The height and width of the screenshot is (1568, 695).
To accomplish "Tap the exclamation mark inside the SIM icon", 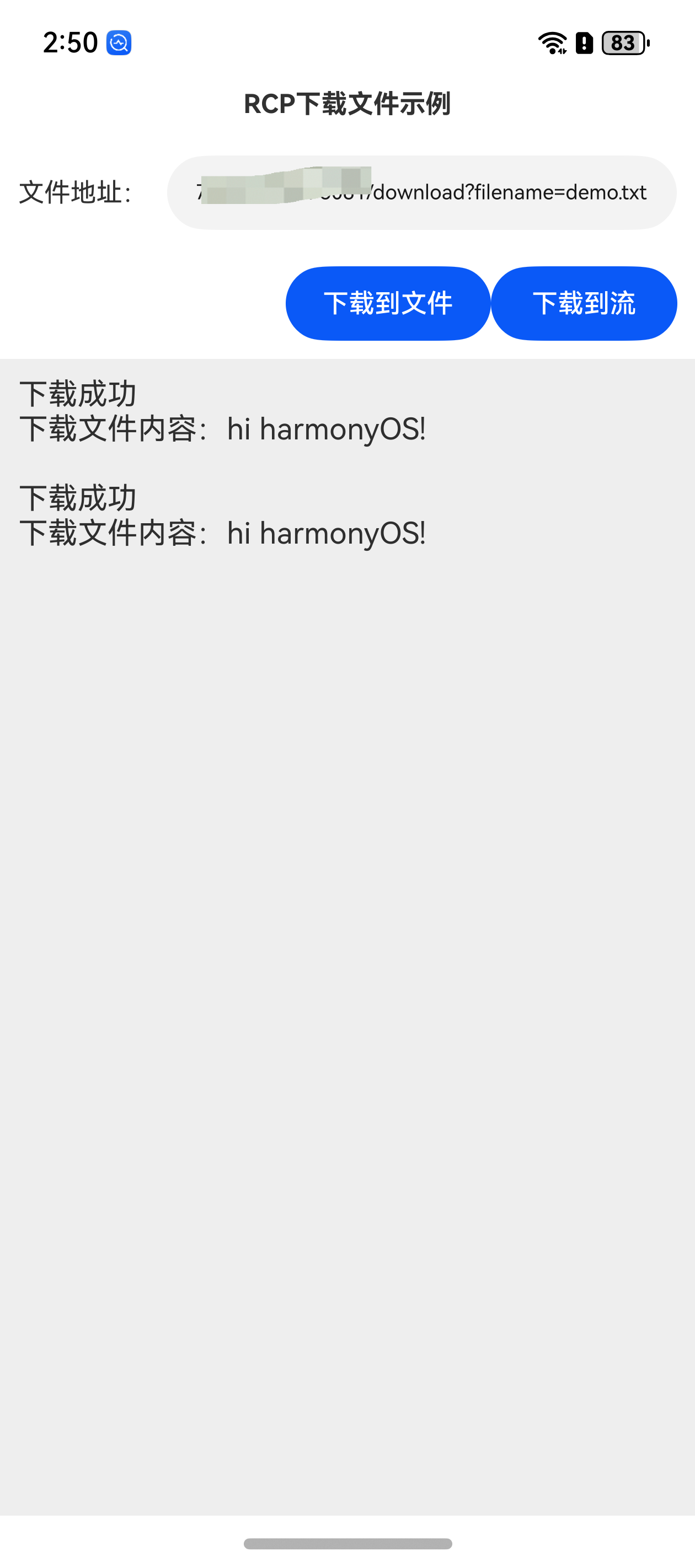I will (584, 42).
